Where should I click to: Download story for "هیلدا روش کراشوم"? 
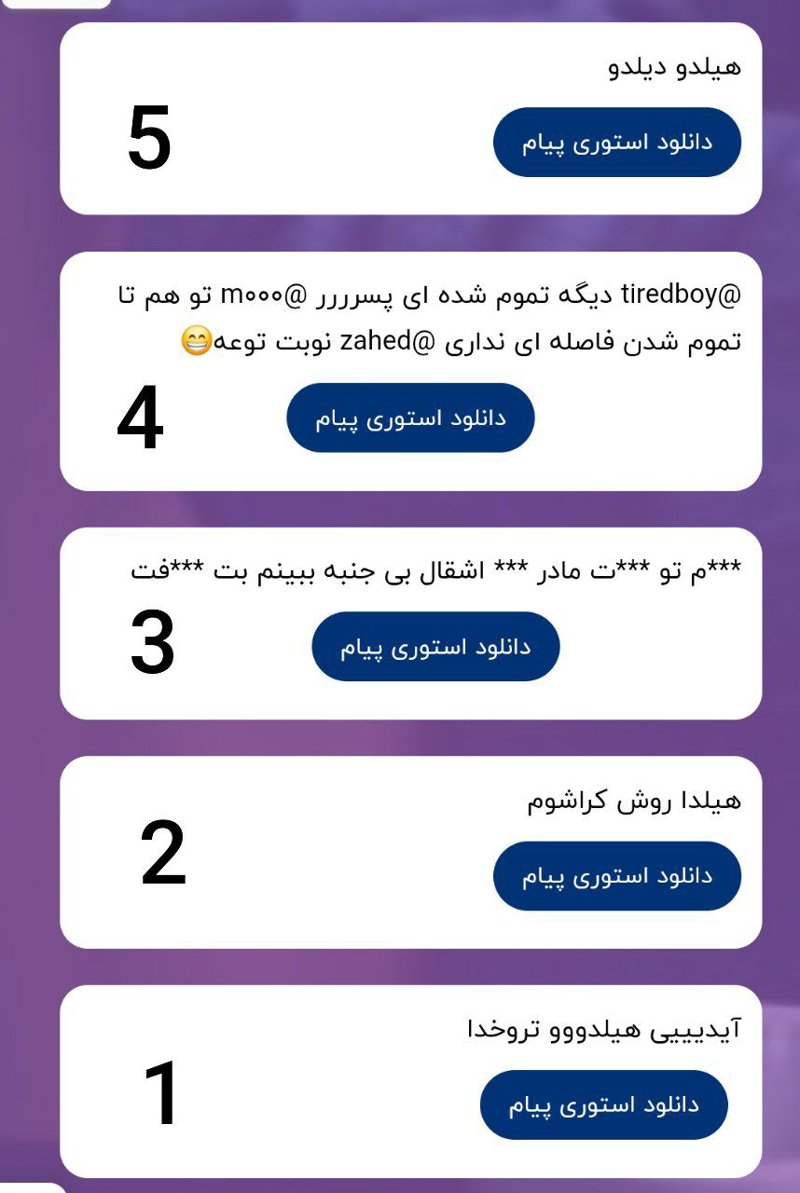point(616,876)
